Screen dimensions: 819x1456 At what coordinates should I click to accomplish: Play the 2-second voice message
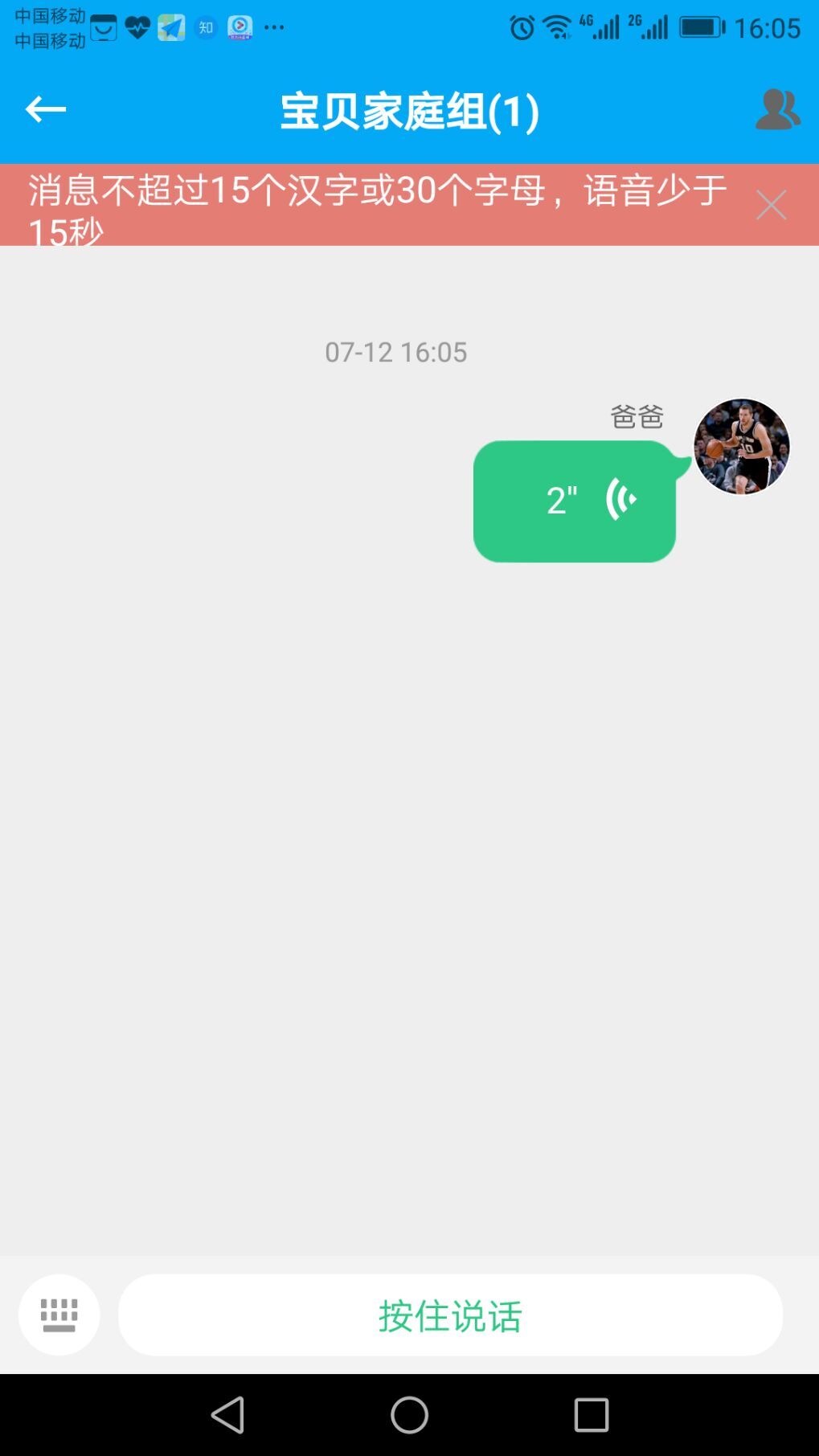pos(575,501)
